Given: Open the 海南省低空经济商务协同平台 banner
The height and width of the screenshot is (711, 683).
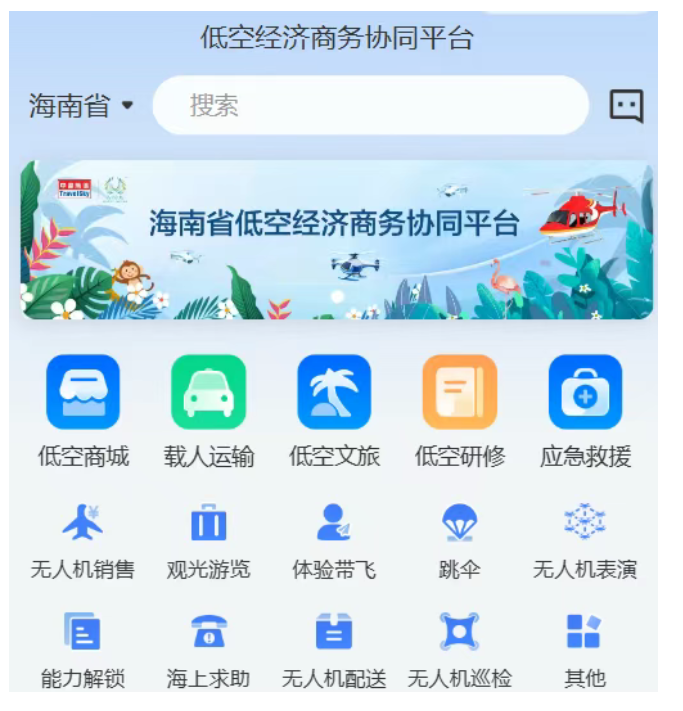Looking at the screenshot, I should [337, 240].
